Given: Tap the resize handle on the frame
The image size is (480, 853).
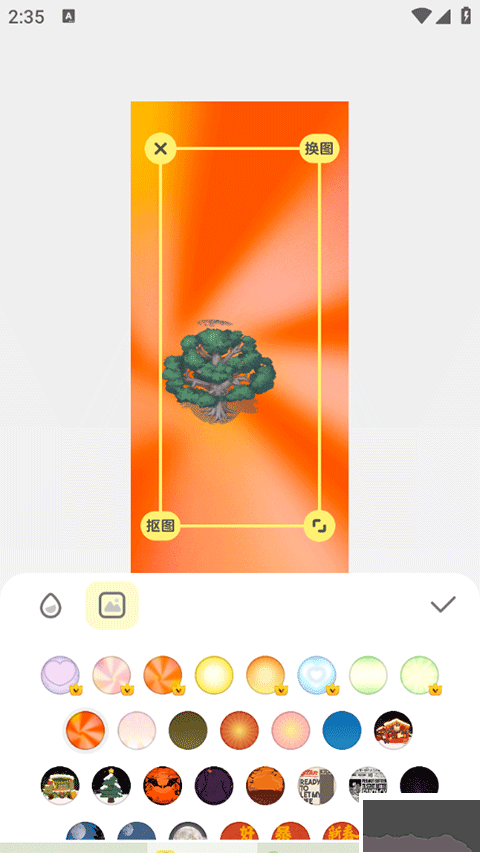Looking at the screenshot, I should (319, 526).
